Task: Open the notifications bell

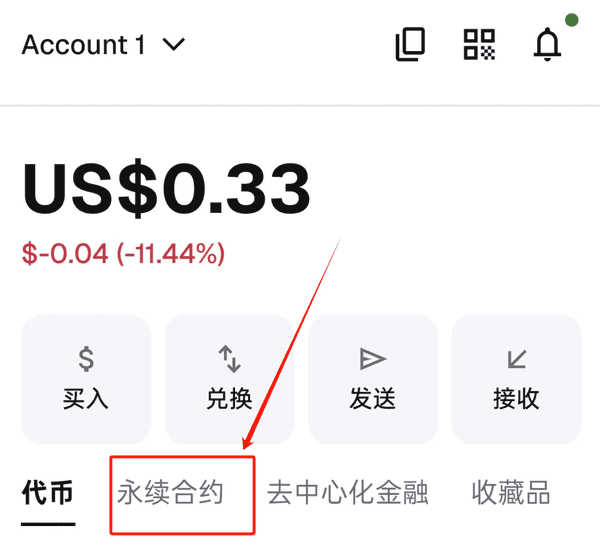Action: coord(547,45)
